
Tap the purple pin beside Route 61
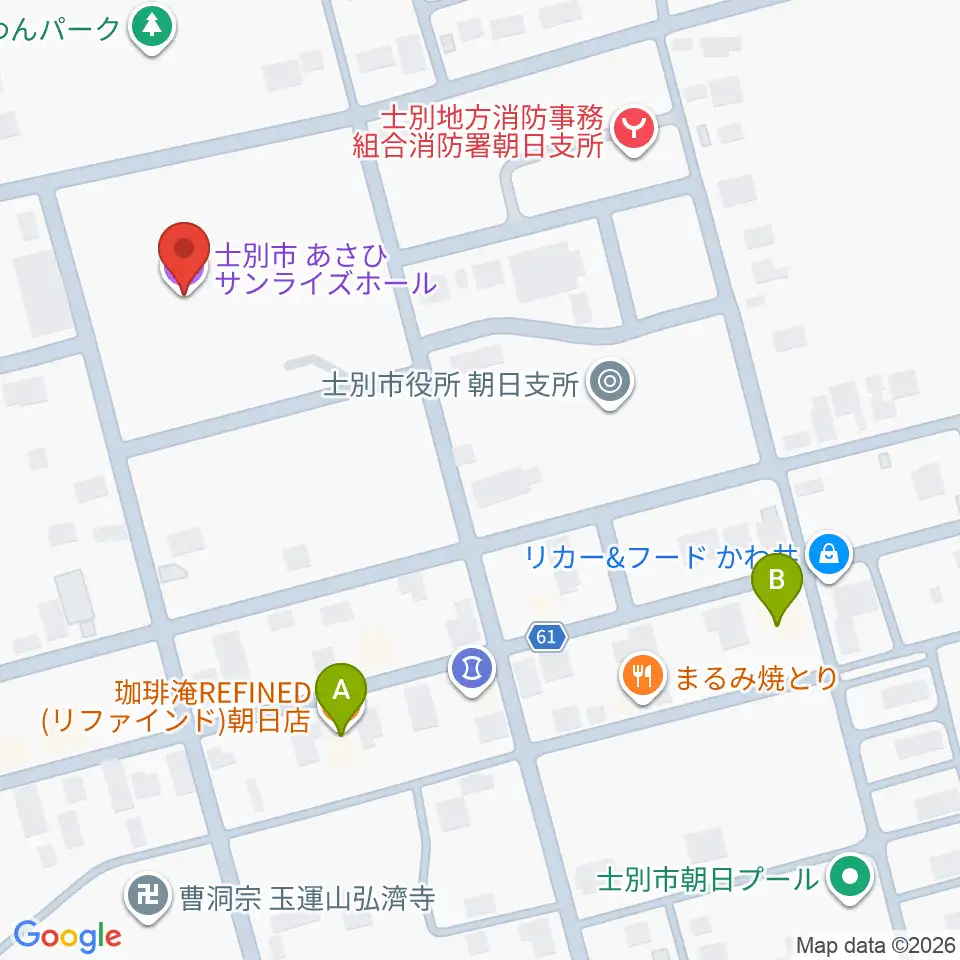472,671
